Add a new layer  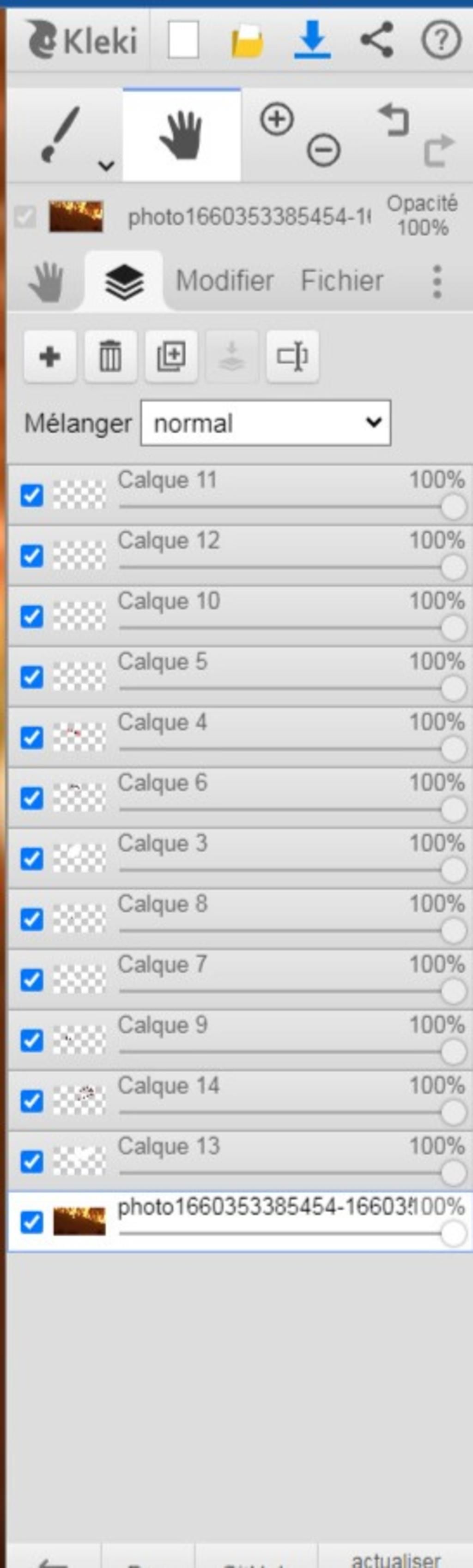(50, 357)
